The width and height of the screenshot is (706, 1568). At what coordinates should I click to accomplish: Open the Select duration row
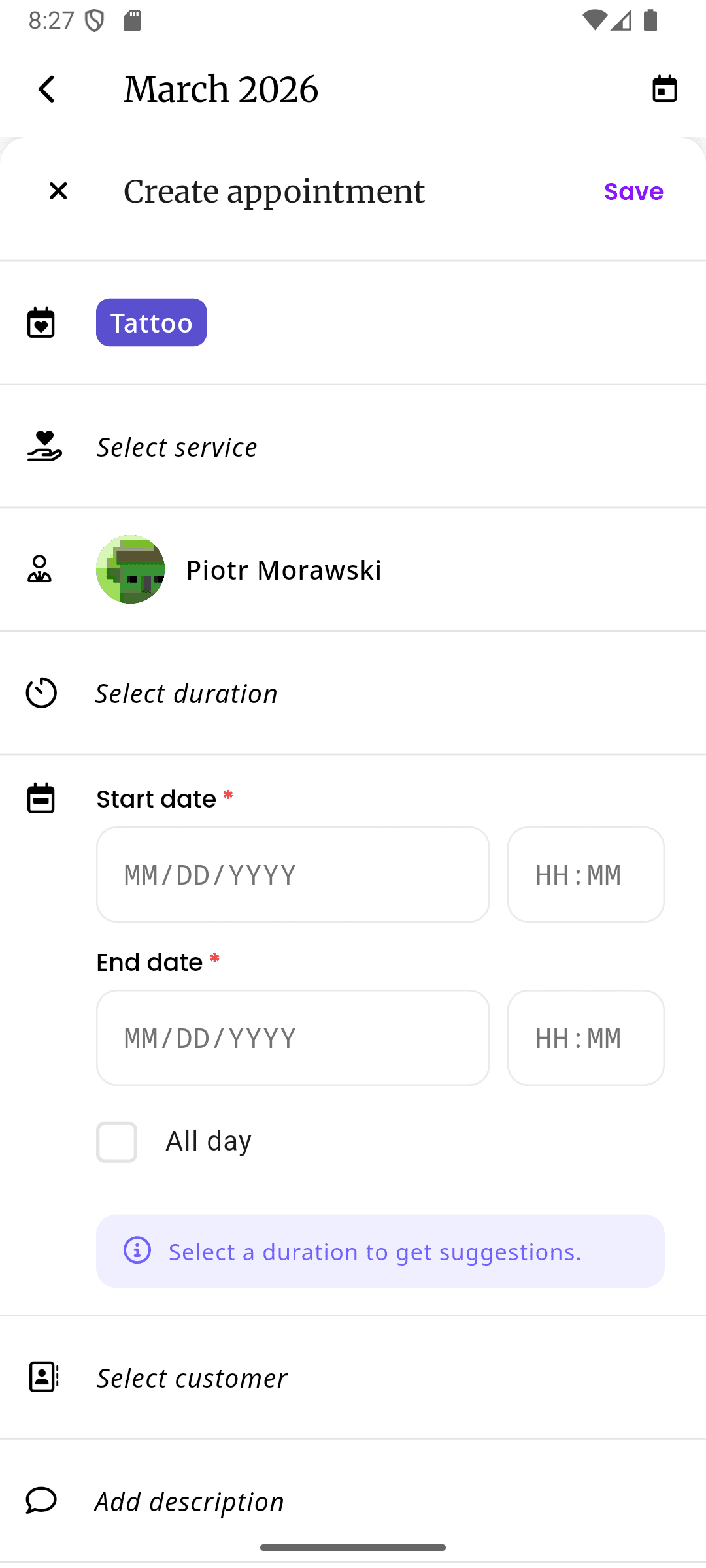(x=186, y=693)
